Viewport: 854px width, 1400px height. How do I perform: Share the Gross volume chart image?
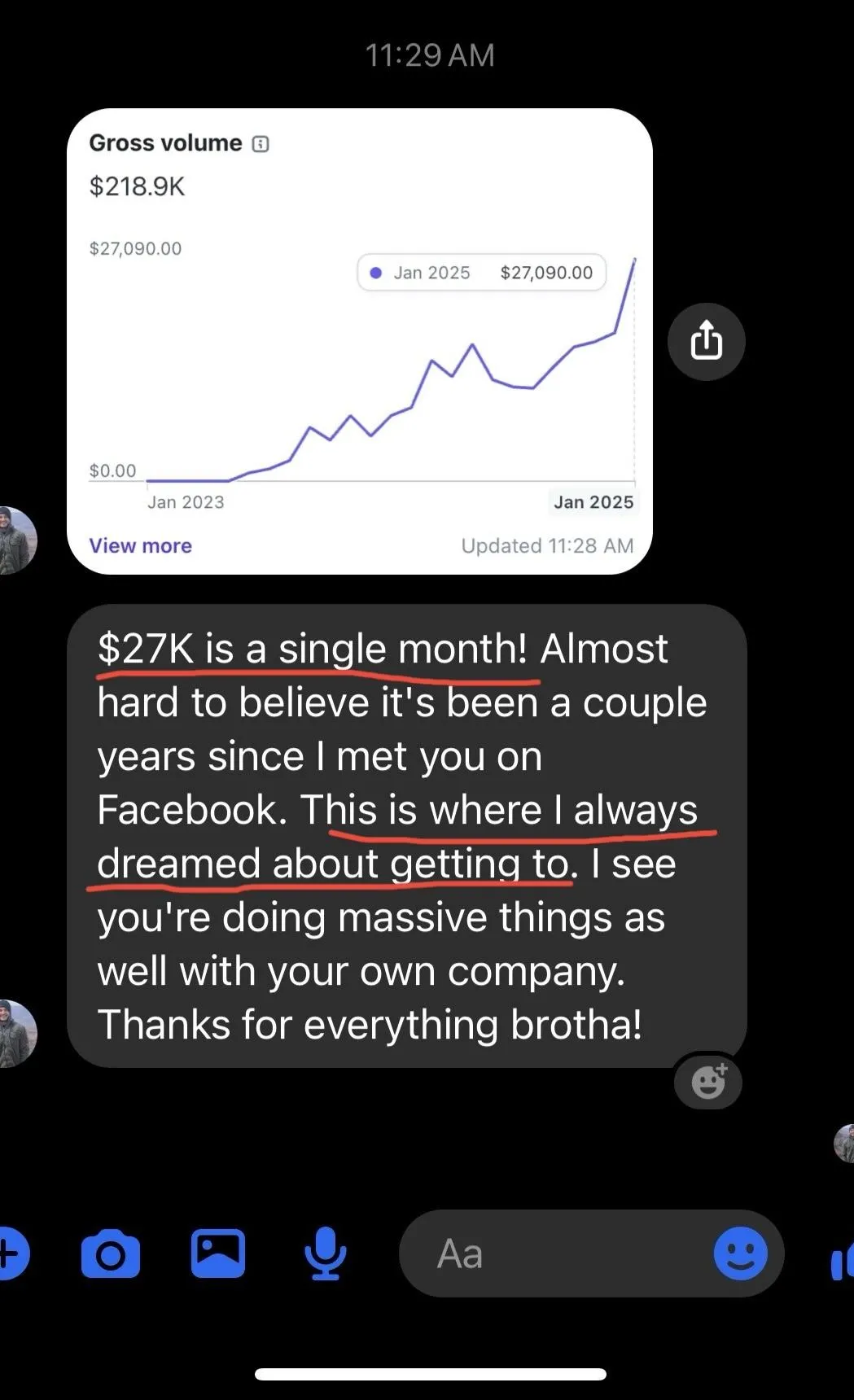point(706,341)
